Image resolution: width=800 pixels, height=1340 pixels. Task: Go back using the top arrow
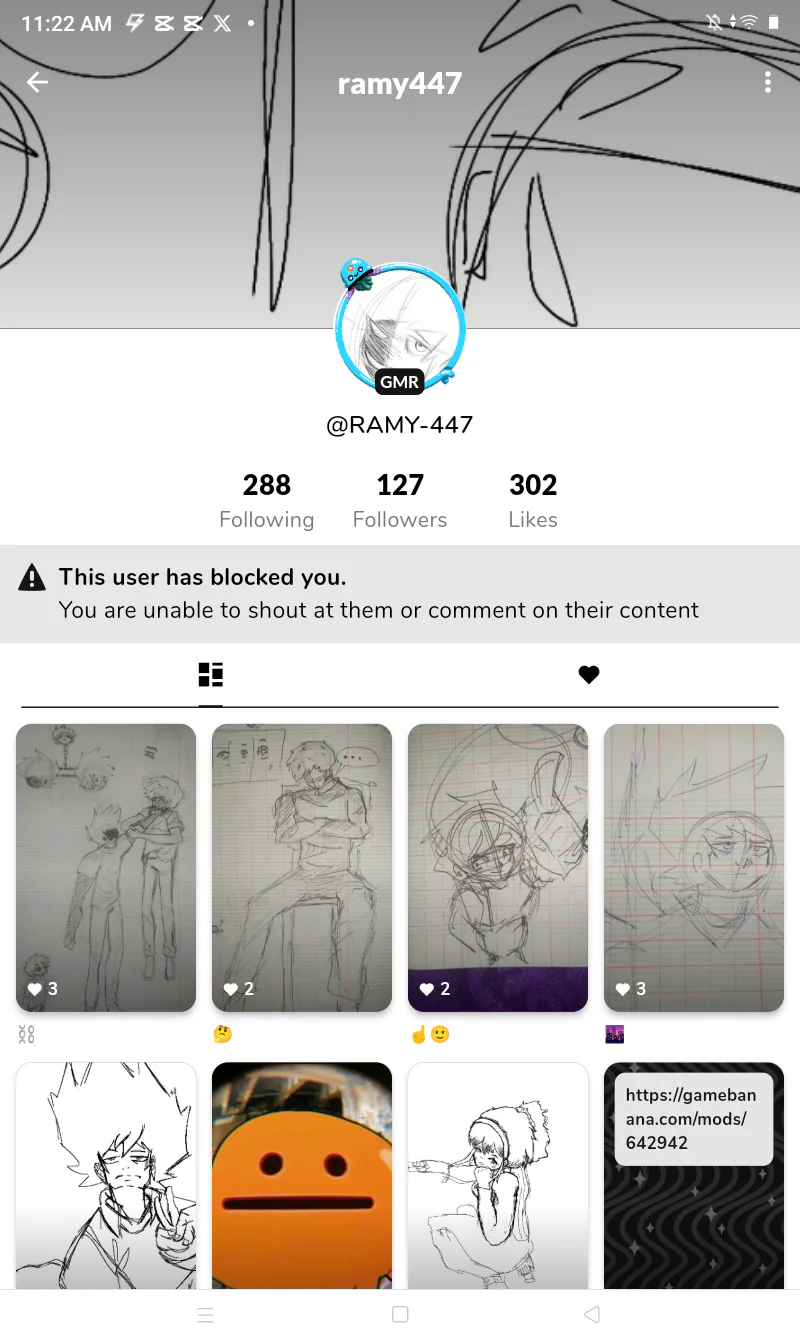point(37,82)
